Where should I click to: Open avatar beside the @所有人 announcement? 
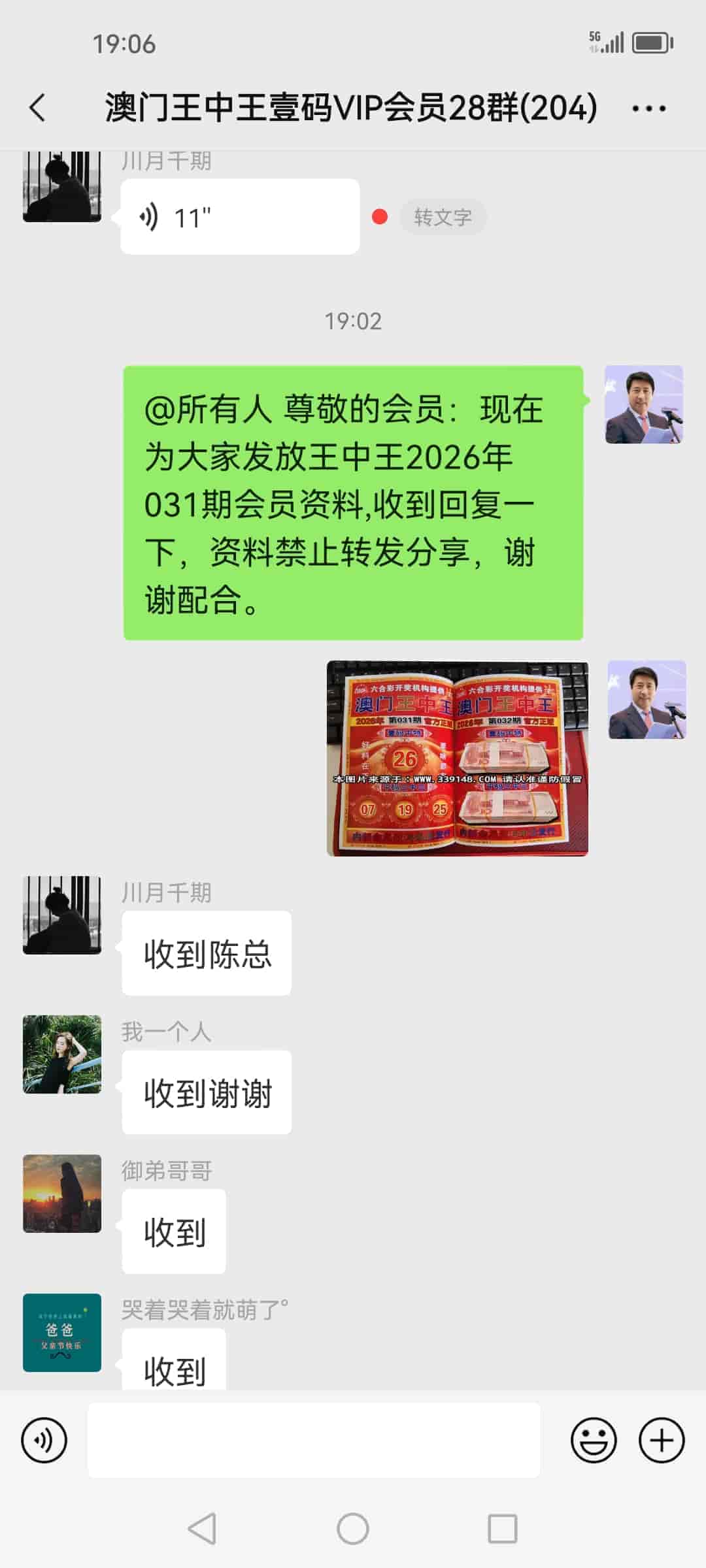tap(644, 404)
